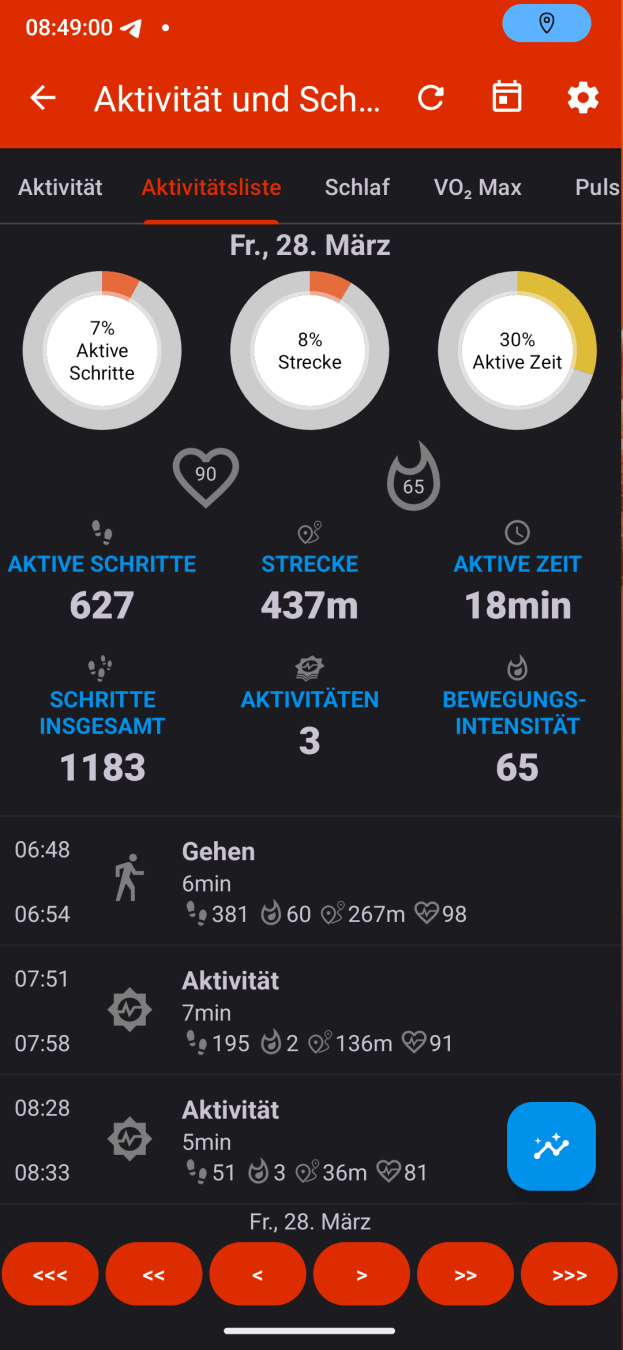
Task: Refresh the activity data
Action: coord(431,98)
